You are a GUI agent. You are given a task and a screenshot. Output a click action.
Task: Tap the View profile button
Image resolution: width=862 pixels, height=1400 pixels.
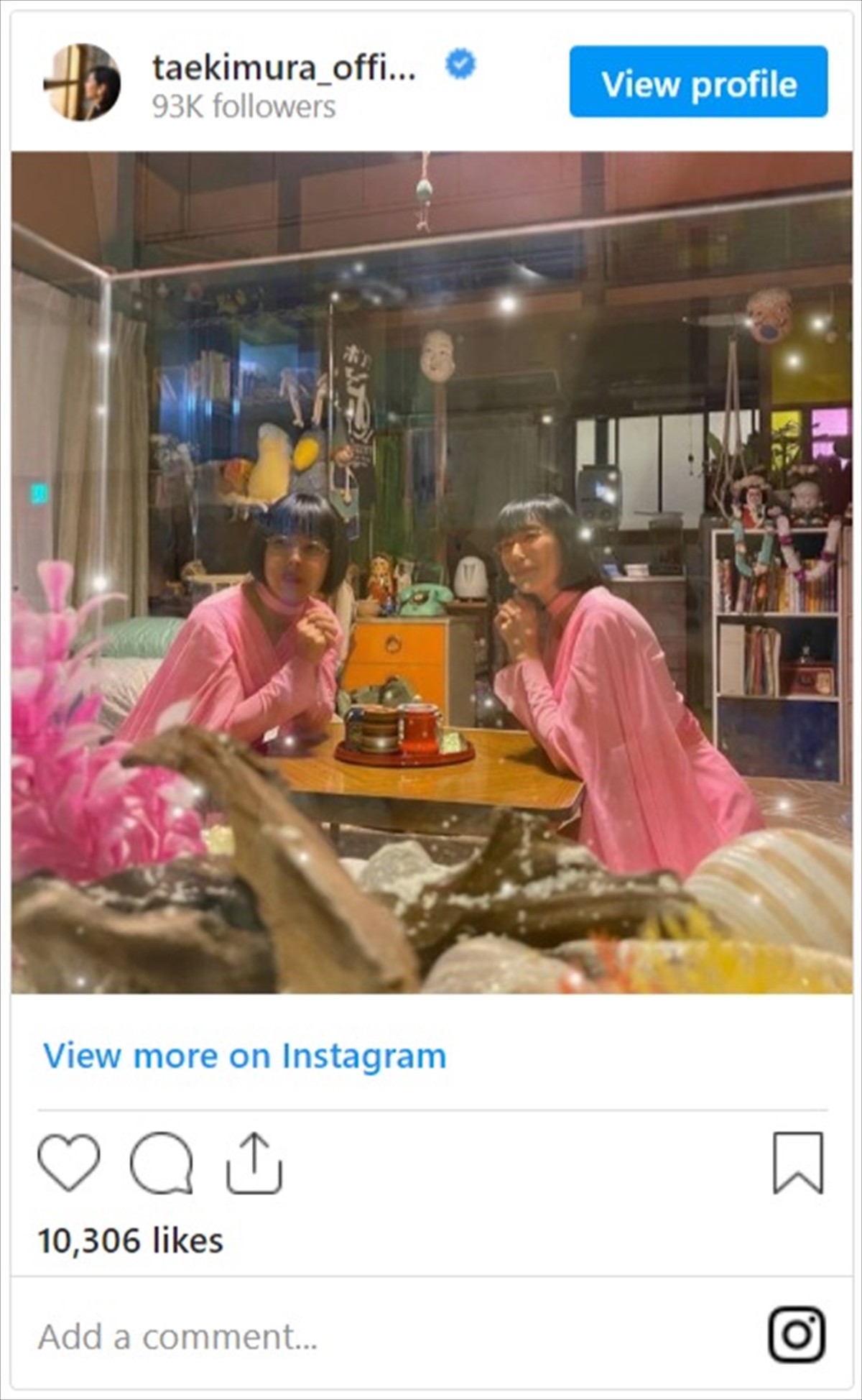coord(698,82)
